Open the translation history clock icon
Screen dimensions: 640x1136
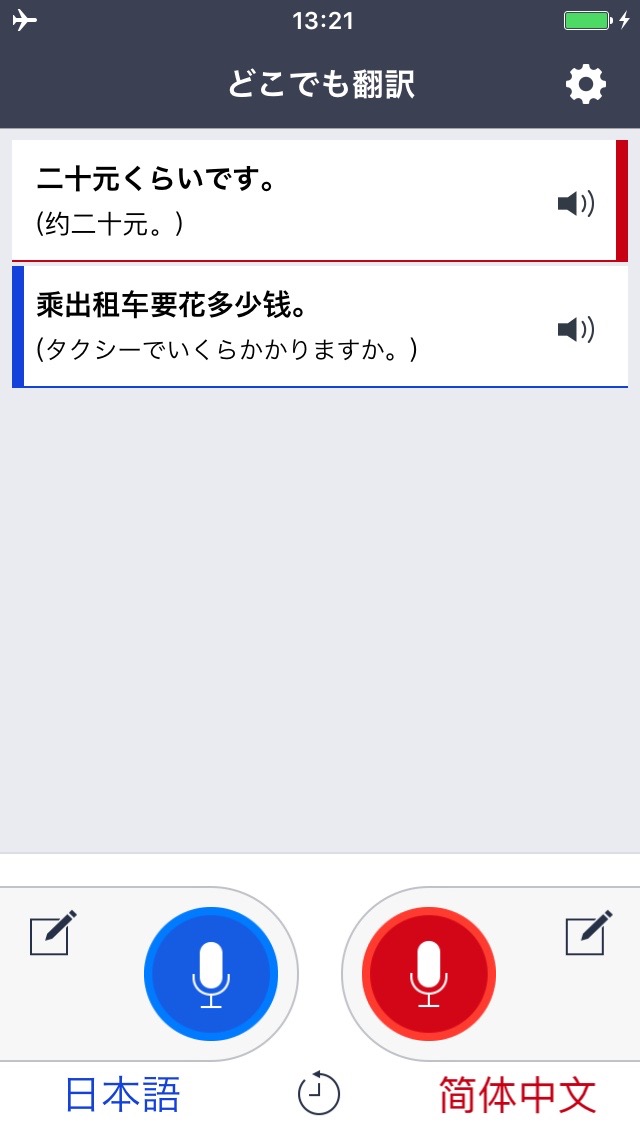[319, 1093]
